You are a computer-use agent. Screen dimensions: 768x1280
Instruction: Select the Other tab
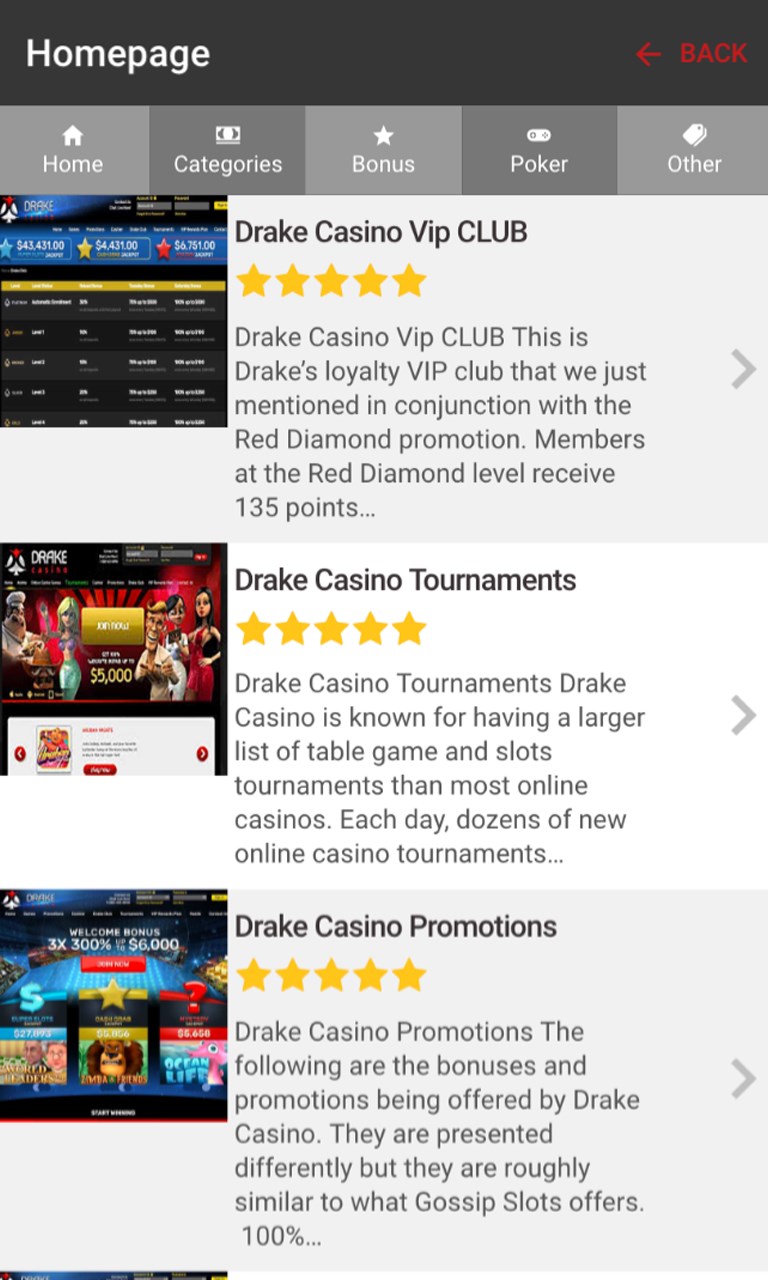pos(694,150)
